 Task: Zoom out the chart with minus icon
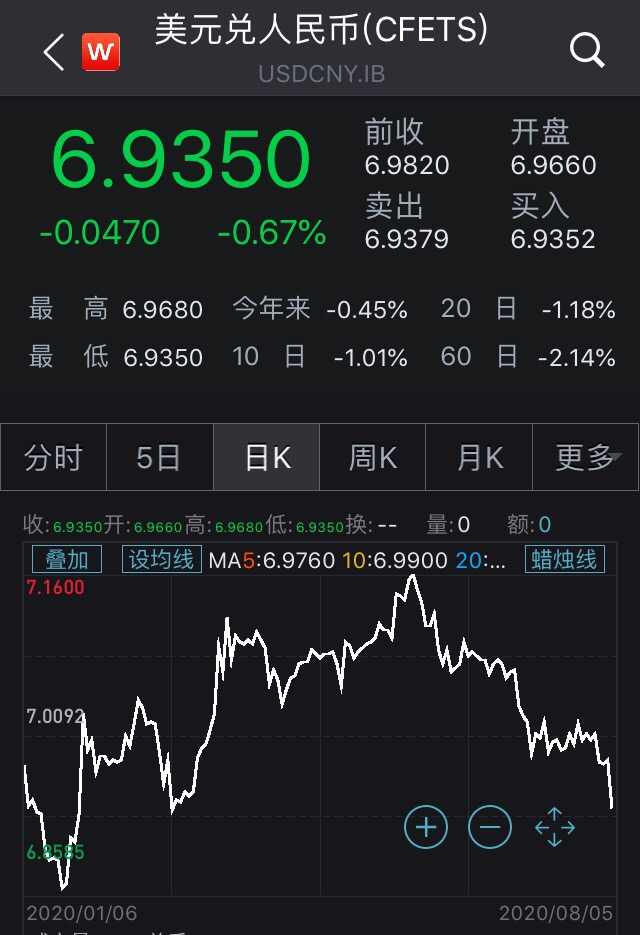(490, 827)
